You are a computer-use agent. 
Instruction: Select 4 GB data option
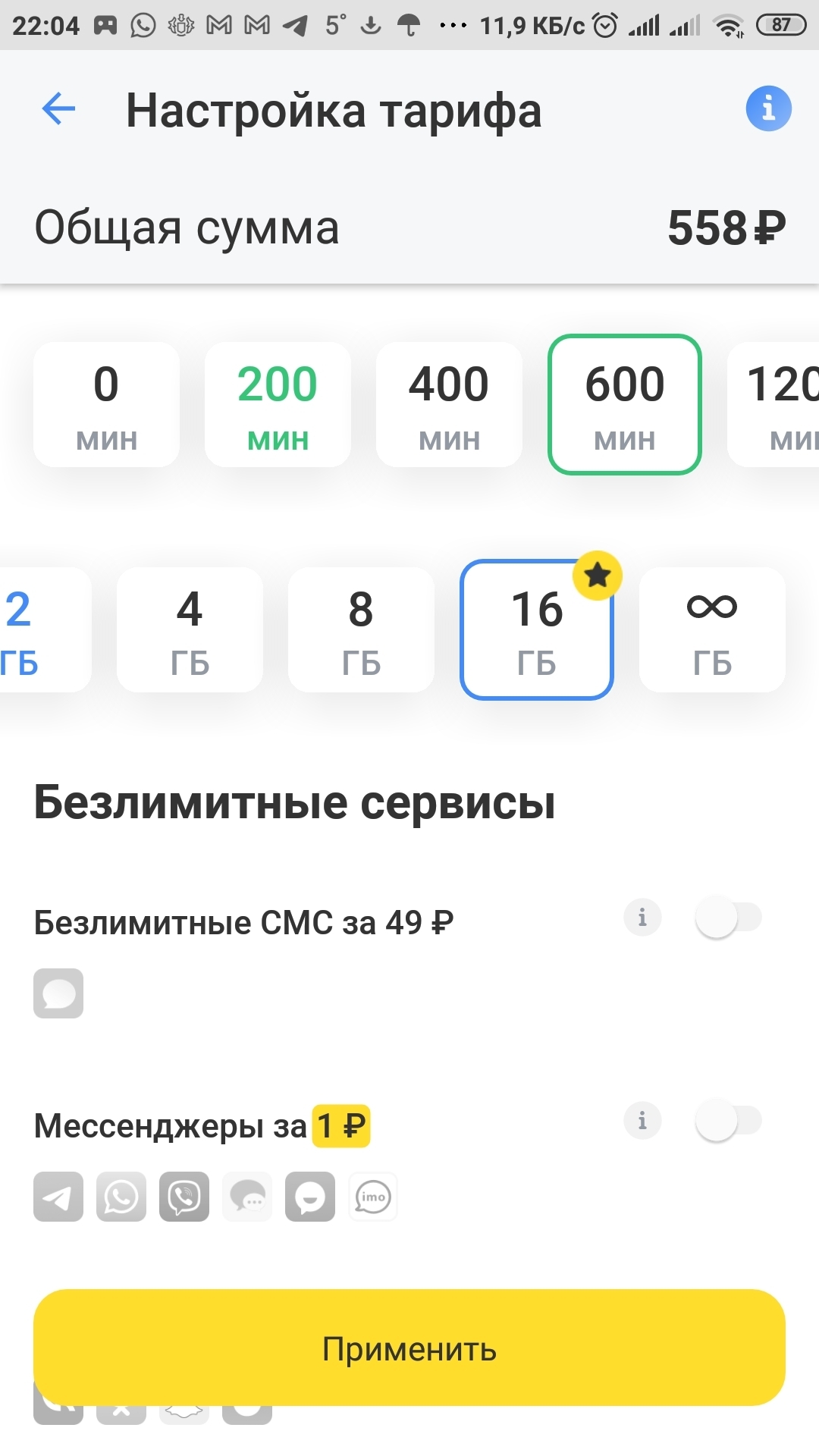click(x=190, y=629)
